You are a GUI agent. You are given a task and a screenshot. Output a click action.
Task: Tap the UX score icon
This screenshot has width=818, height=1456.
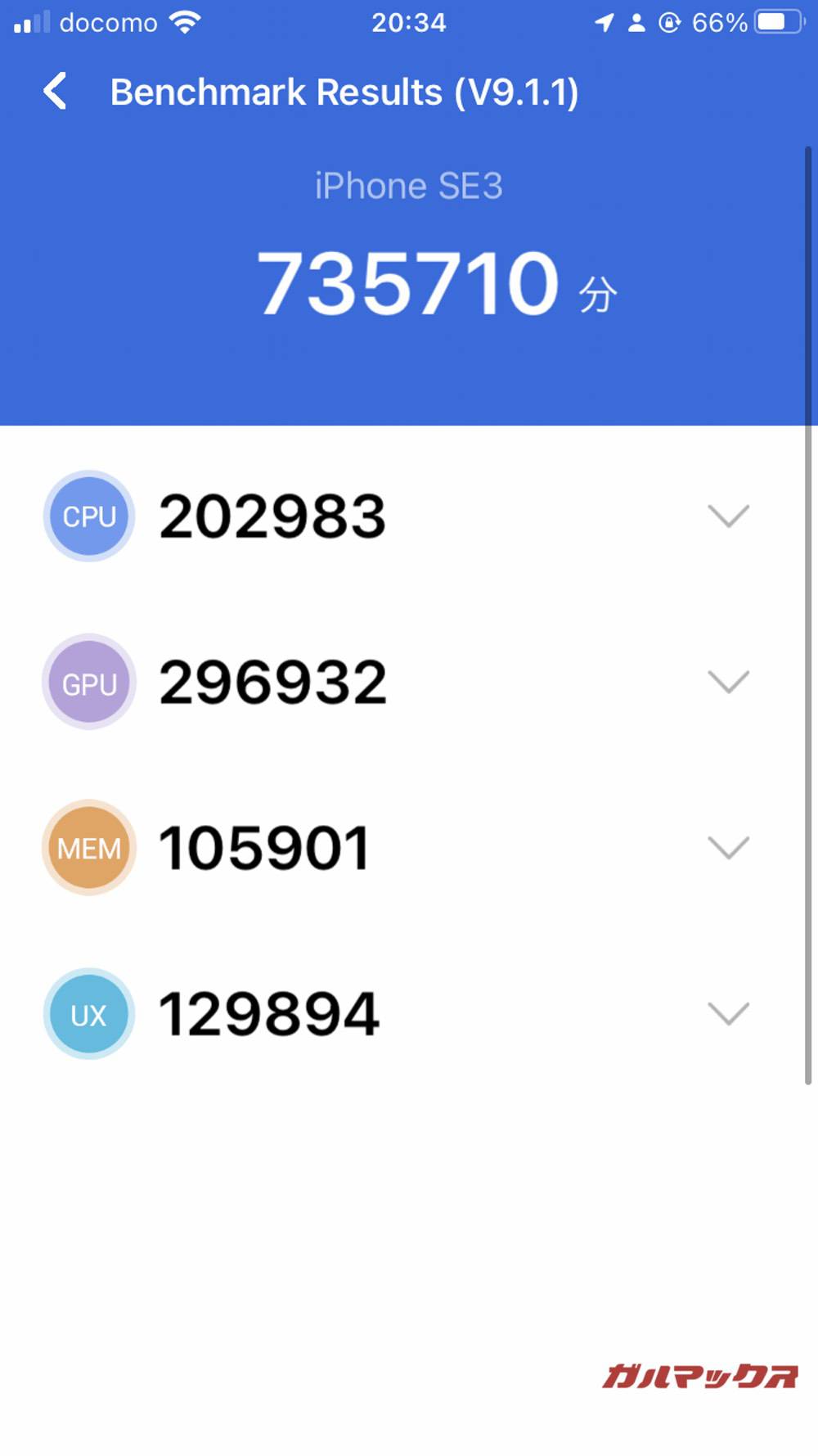coord(88,1015)
